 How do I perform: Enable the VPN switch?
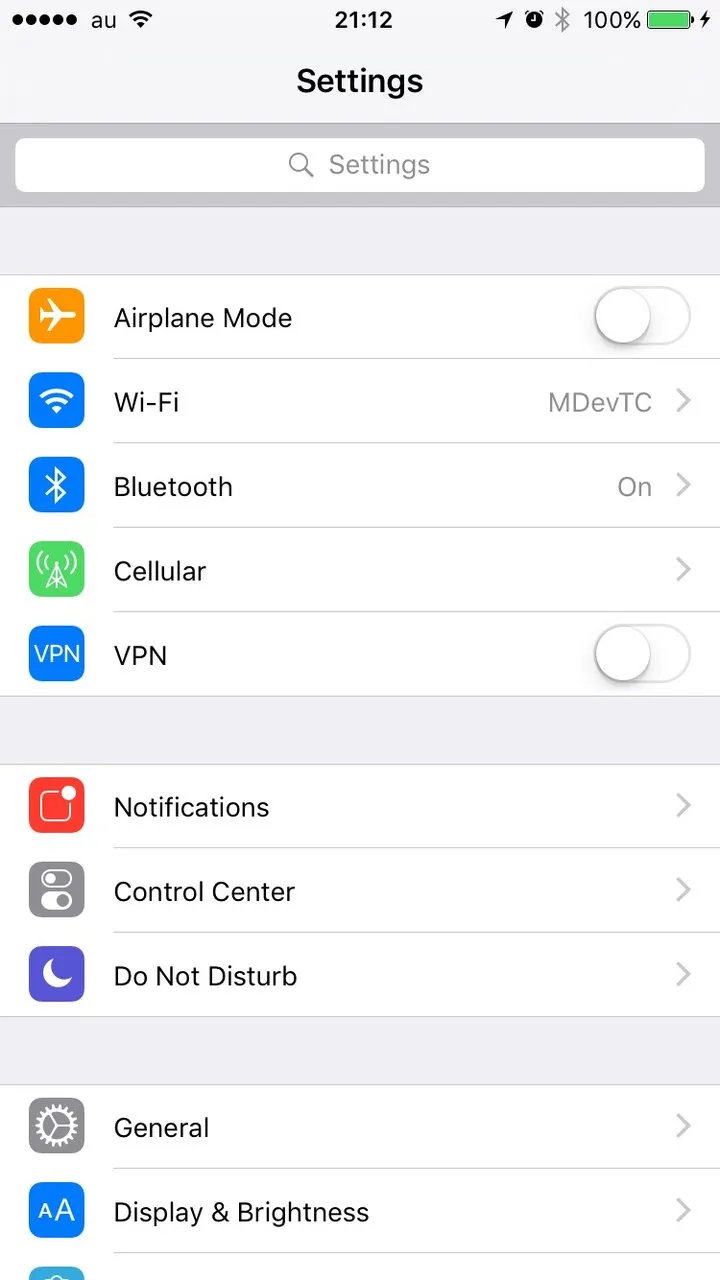pos(641,656)
